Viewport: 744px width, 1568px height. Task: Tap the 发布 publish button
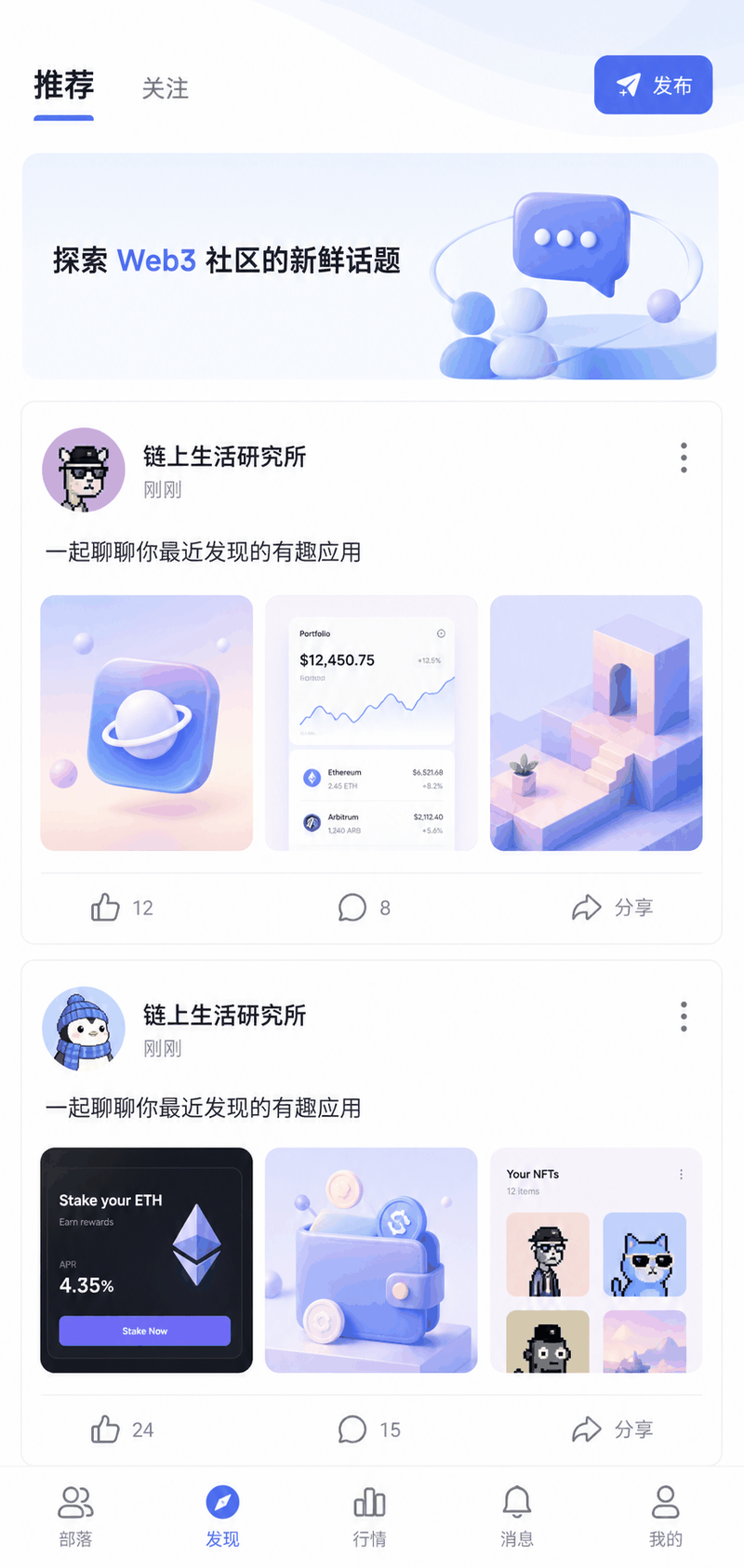(653, 85)
